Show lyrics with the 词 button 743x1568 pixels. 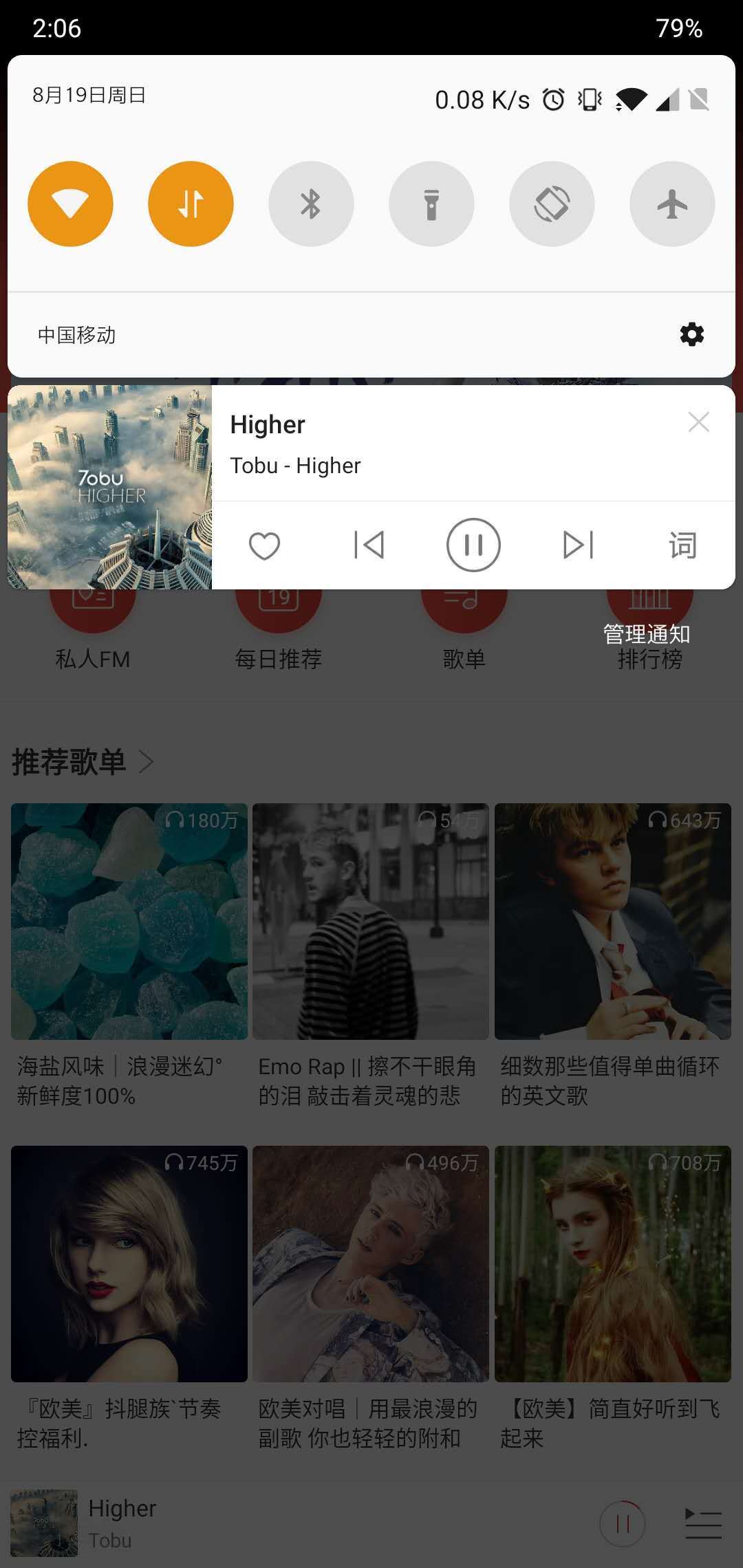tap(682, 545)
